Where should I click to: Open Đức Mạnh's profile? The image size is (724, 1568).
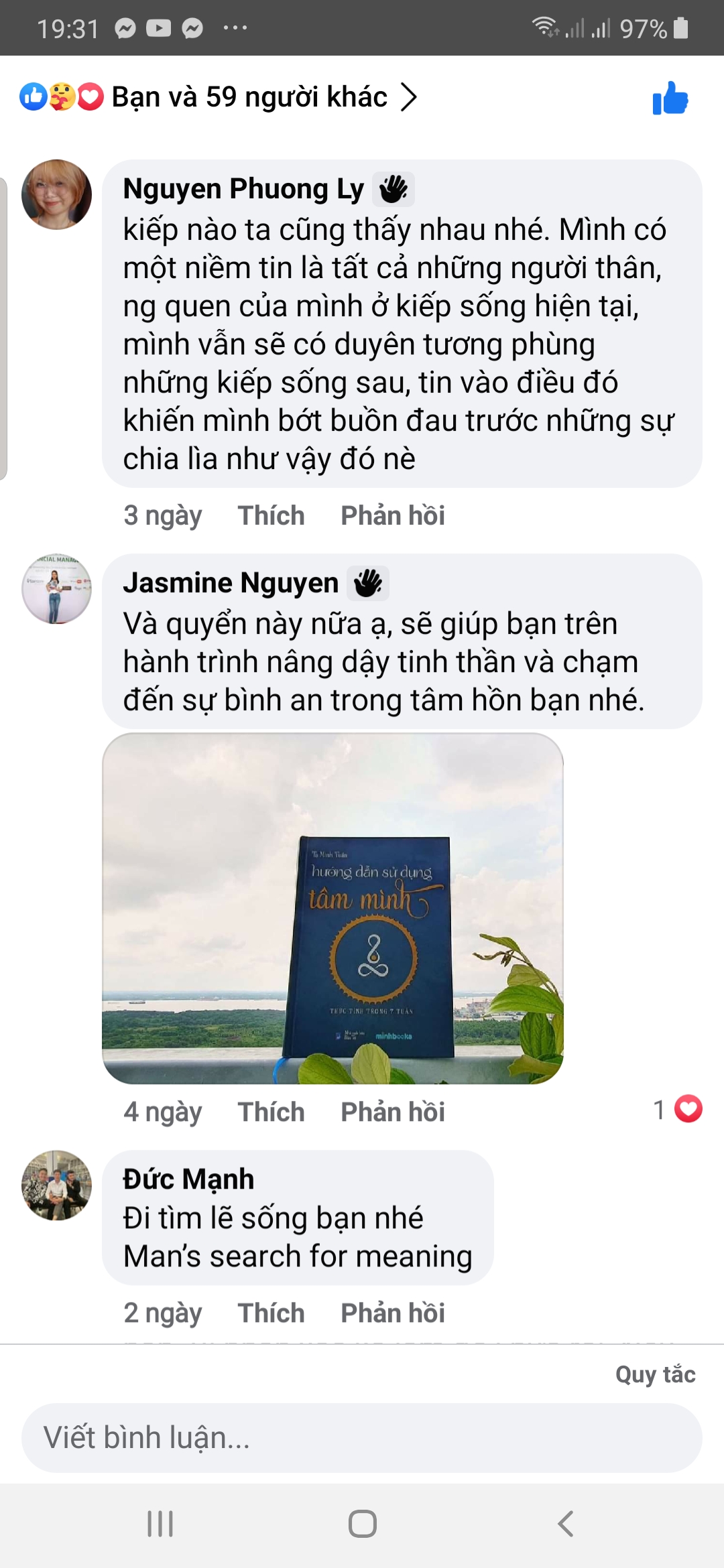click(188, 1179)
